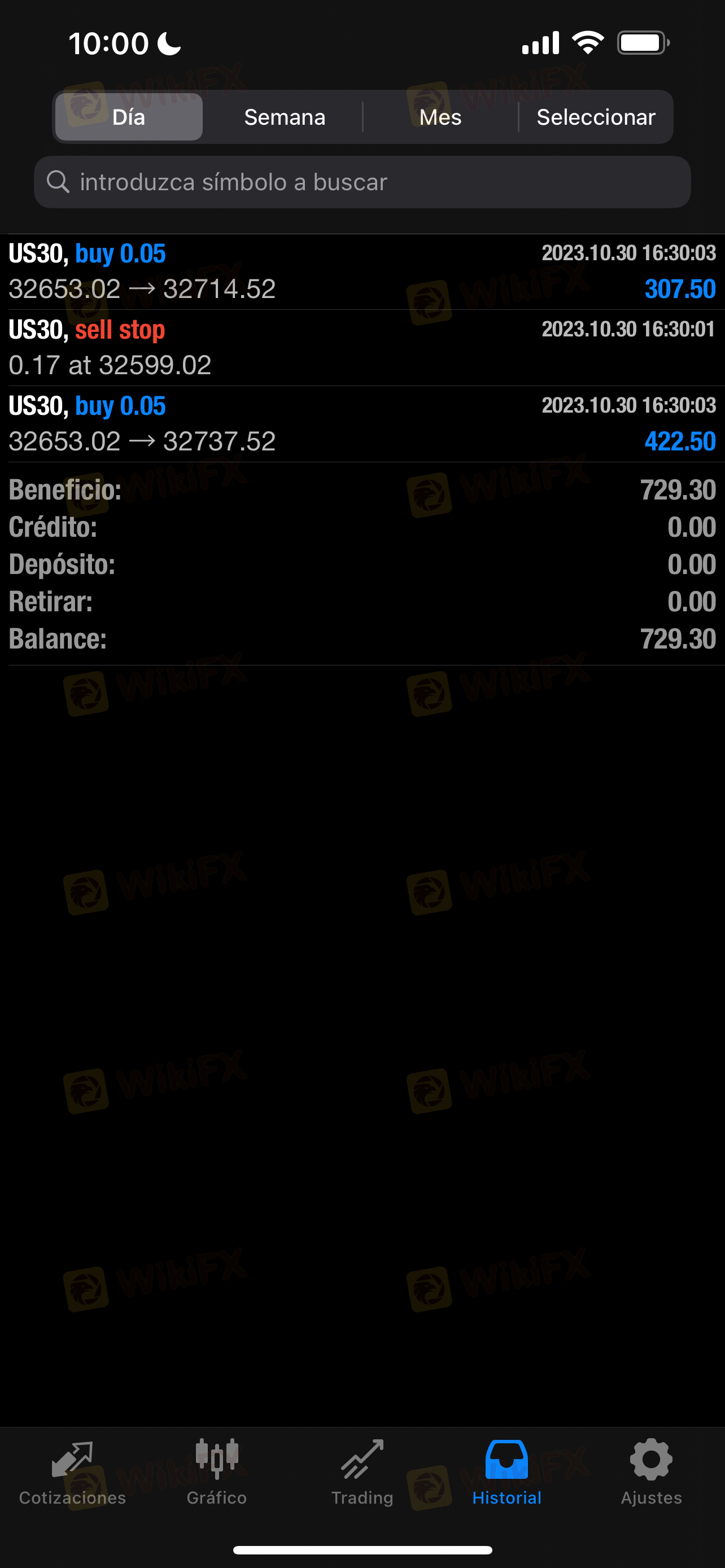The height and width of the screenshot is (1568, 725).
Task: Switch to the Semana period
Action: 284,117
